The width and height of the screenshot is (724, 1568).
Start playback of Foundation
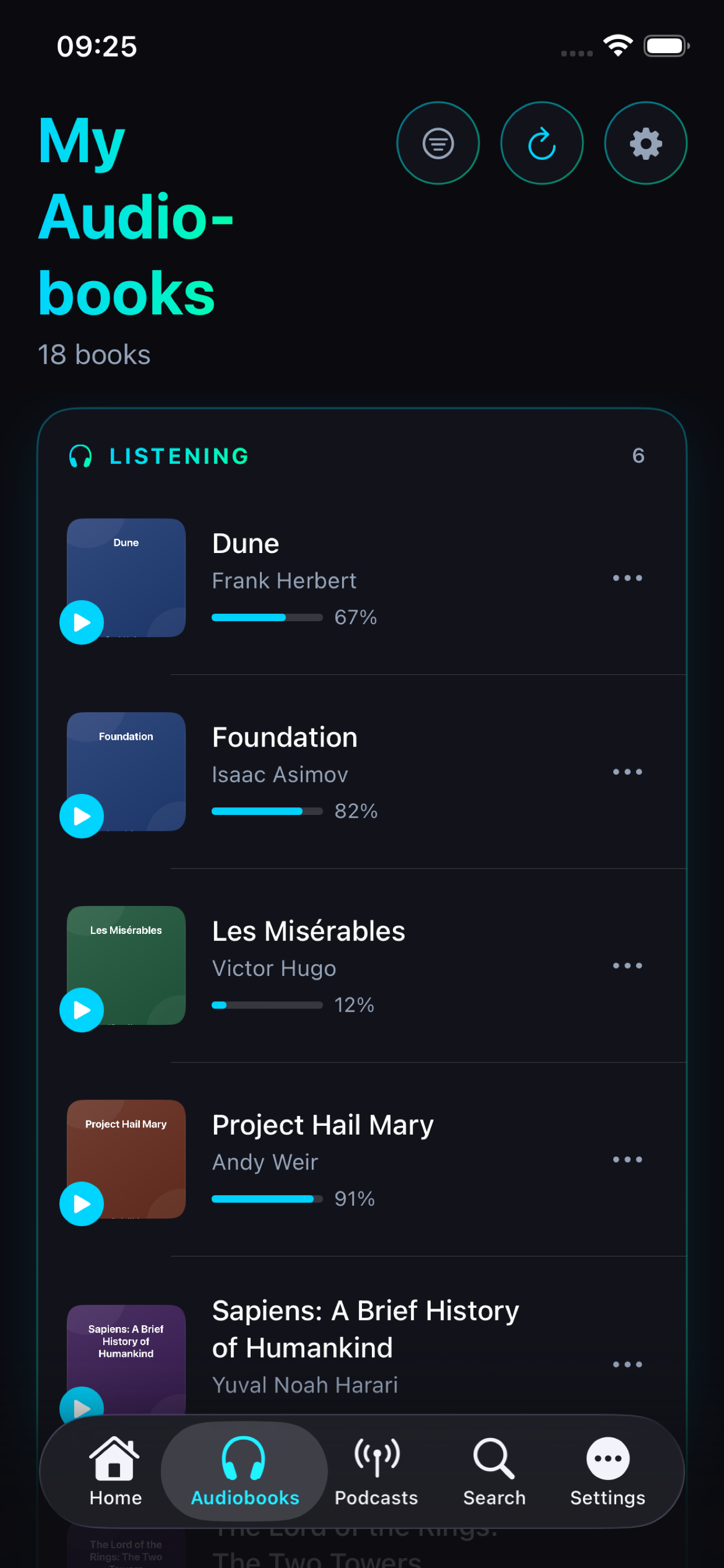(81, 815)
